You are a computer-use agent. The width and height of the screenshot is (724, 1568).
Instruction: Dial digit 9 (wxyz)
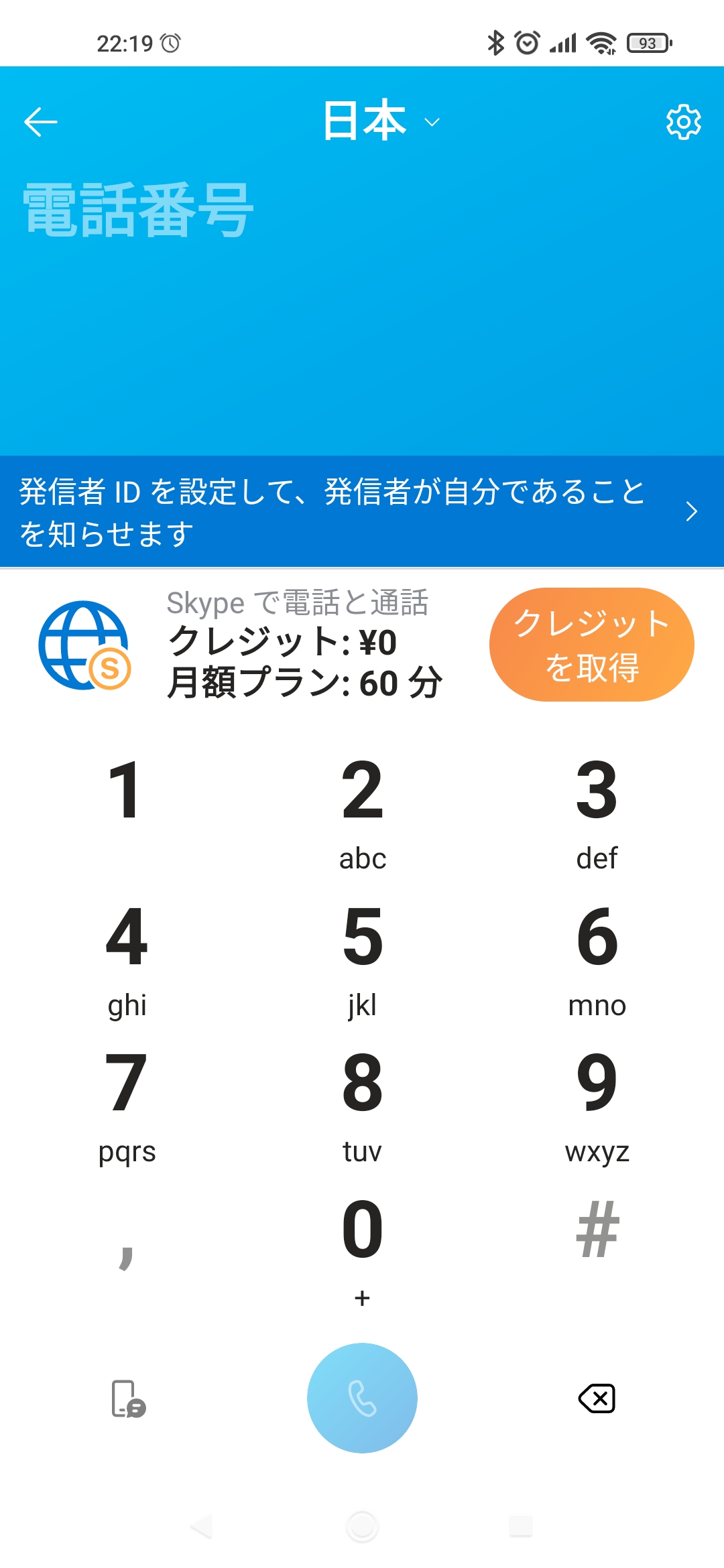597,1107
